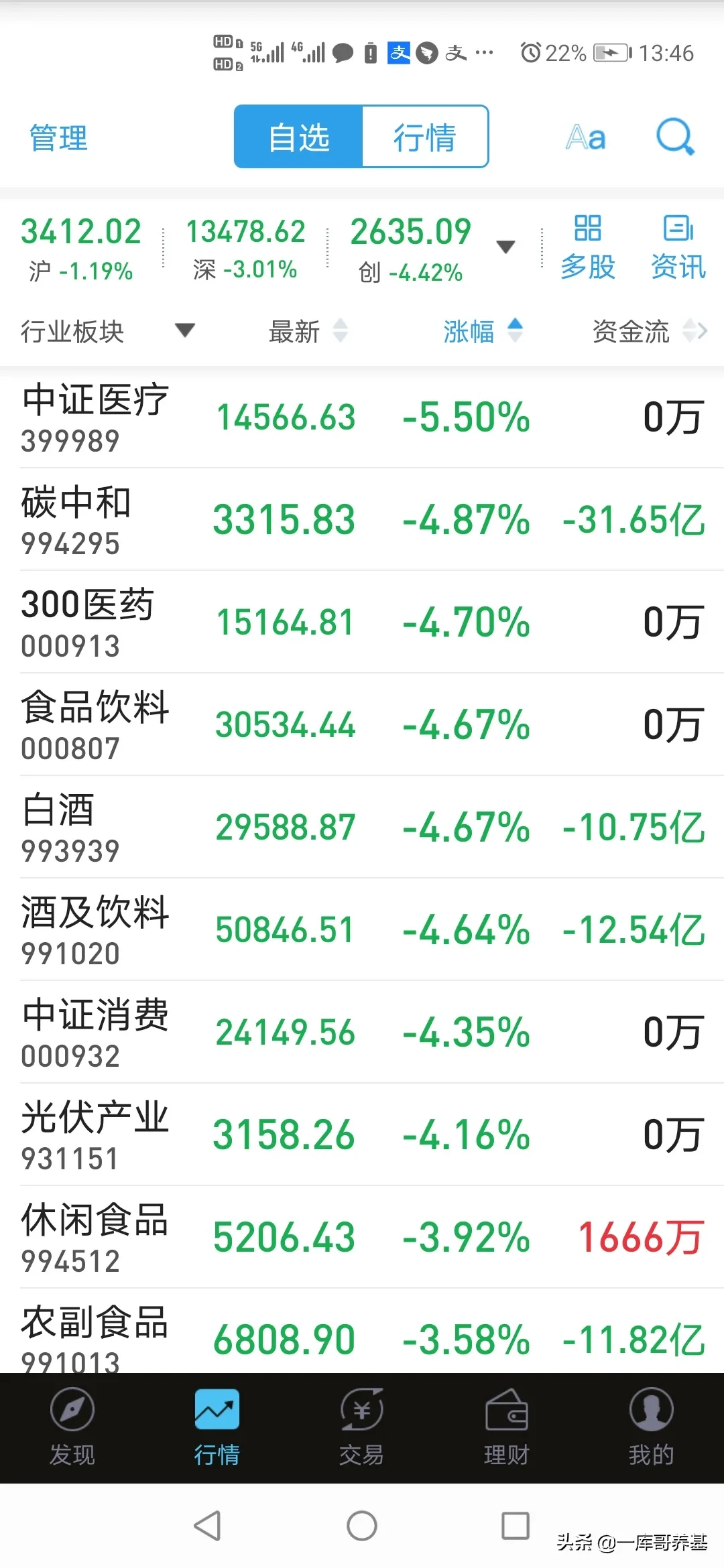Open 管理 to manage the watchlist
Viewport: 724px width, 1568px height.
tap(58, 138)
